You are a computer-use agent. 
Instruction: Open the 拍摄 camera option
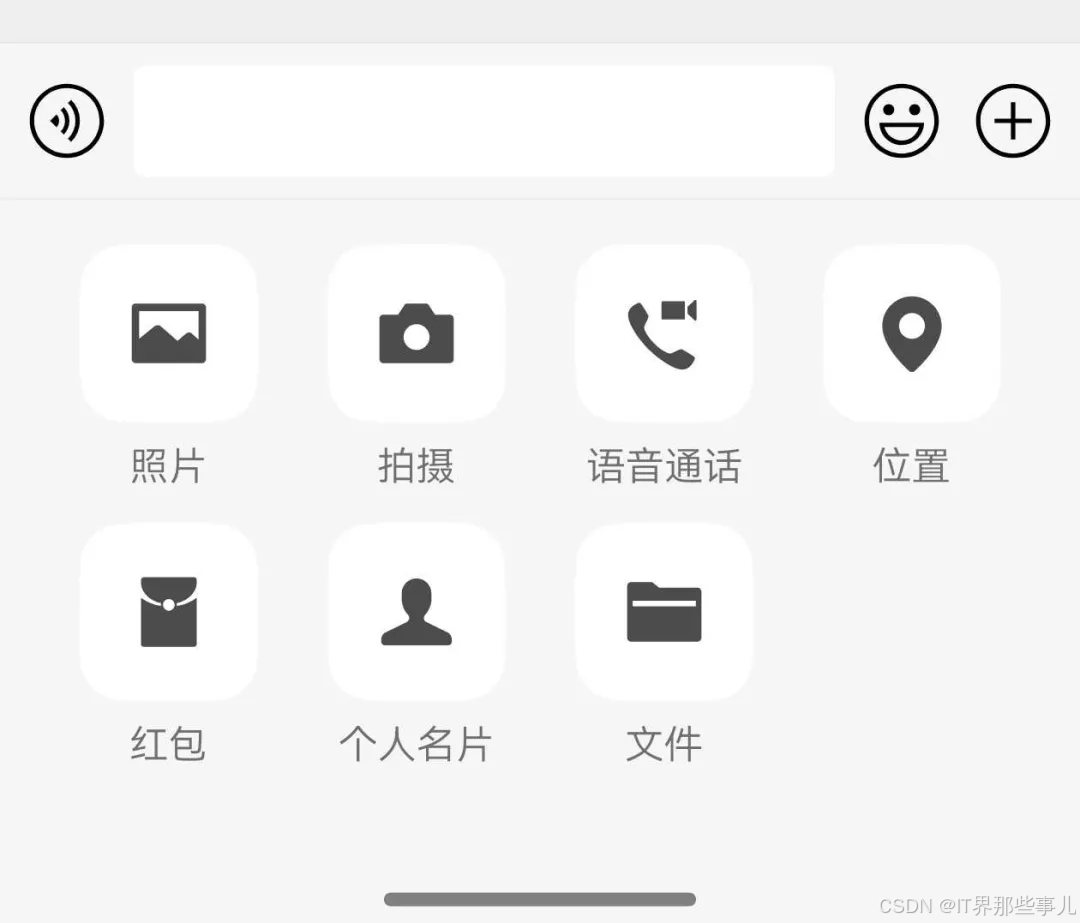click(x=417, y=333)
